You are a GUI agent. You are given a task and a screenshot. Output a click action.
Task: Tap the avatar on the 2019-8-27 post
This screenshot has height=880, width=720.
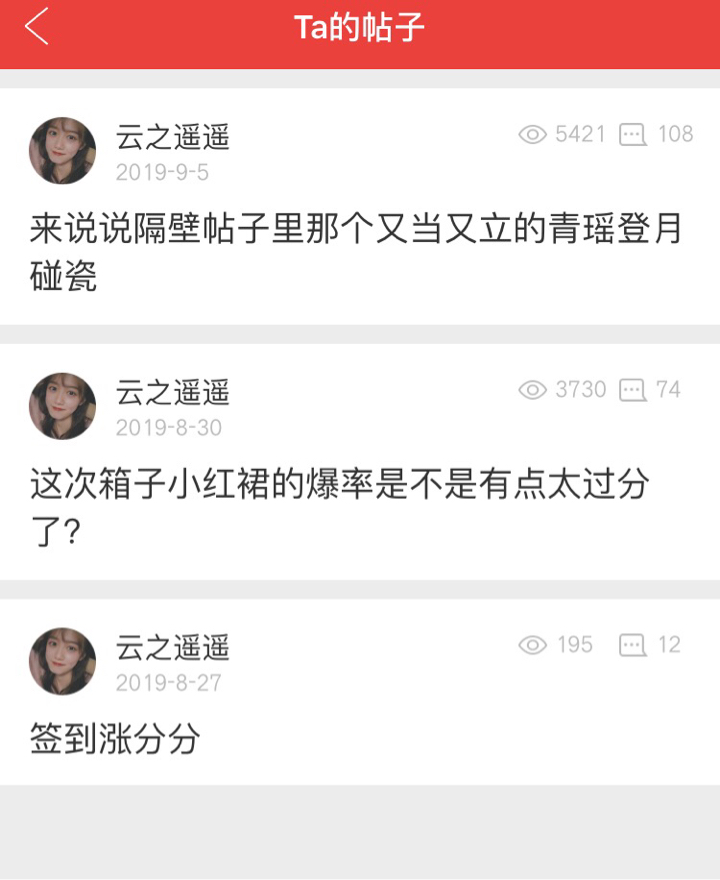[63, 662]
